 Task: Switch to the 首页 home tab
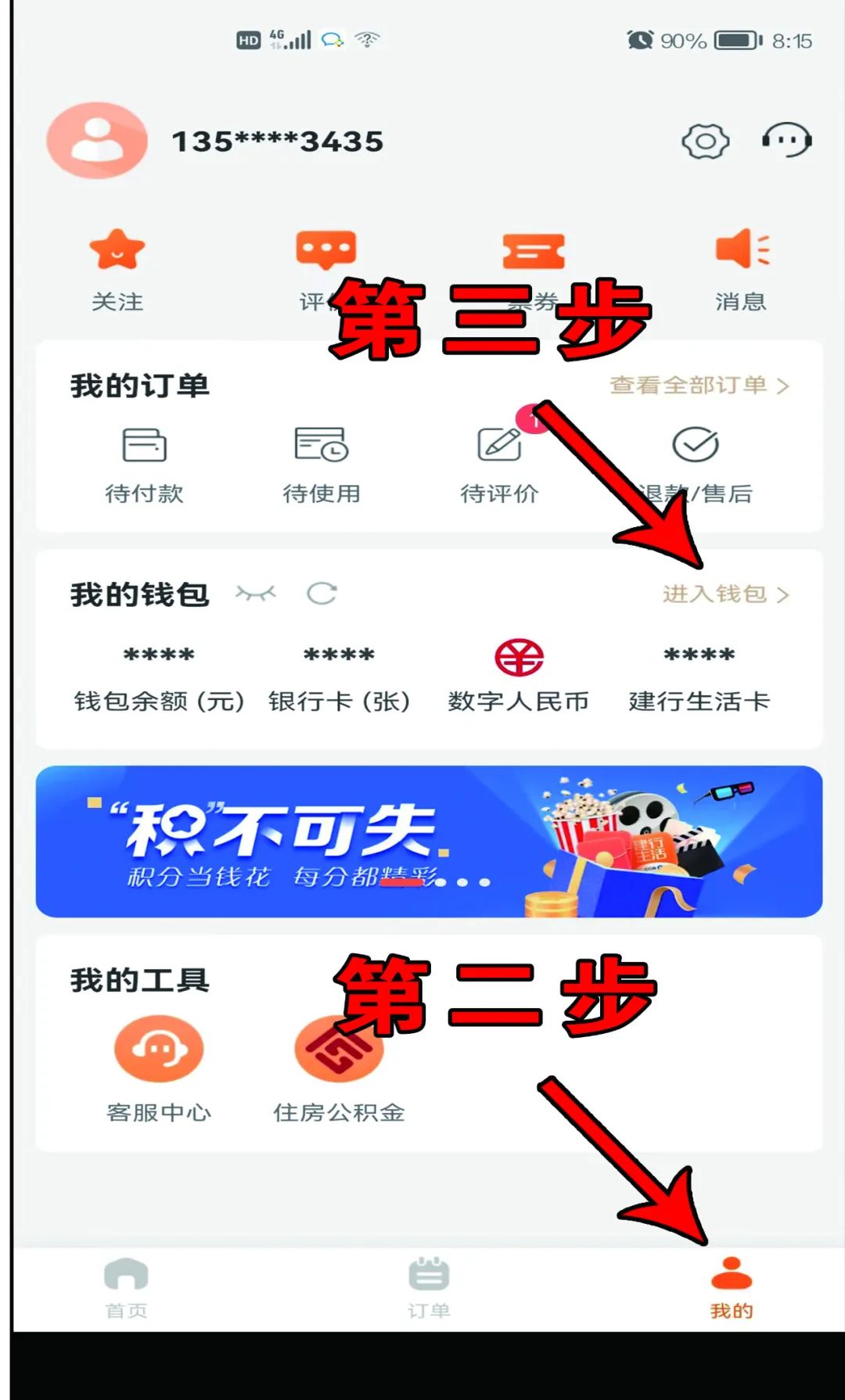(126, 1287)
